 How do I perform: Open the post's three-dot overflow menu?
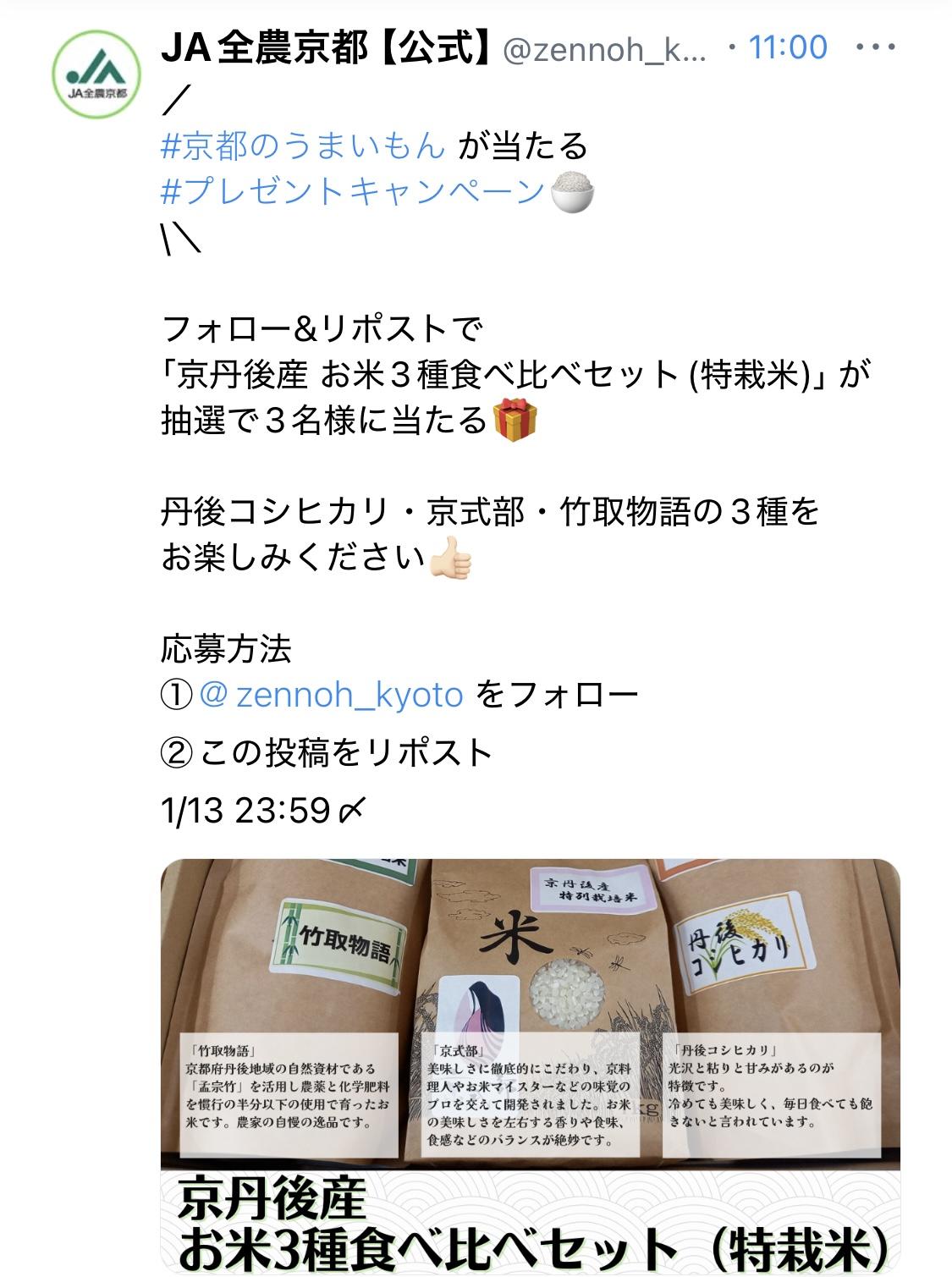(x=875, y=48)
